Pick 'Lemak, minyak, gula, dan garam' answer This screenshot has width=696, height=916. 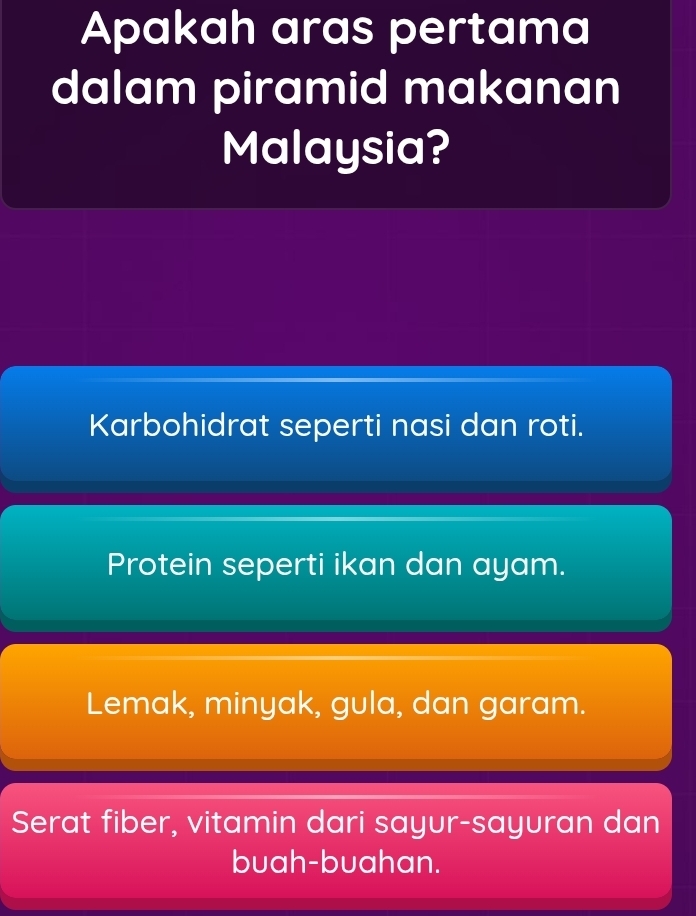(336, 704)
